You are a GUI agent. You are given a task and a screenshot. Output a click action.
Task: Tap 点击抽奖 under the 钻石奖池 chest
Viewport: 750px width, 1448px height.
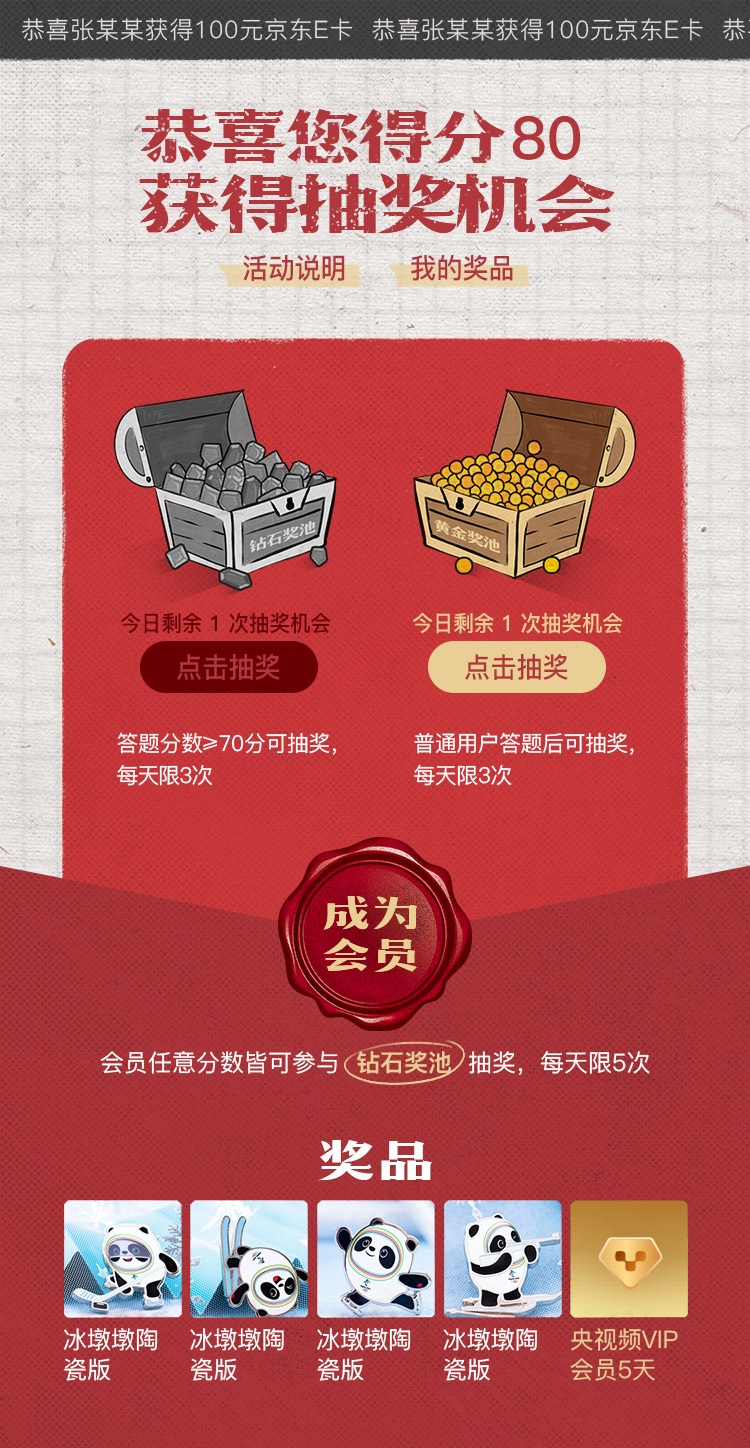tap(229, 668)
